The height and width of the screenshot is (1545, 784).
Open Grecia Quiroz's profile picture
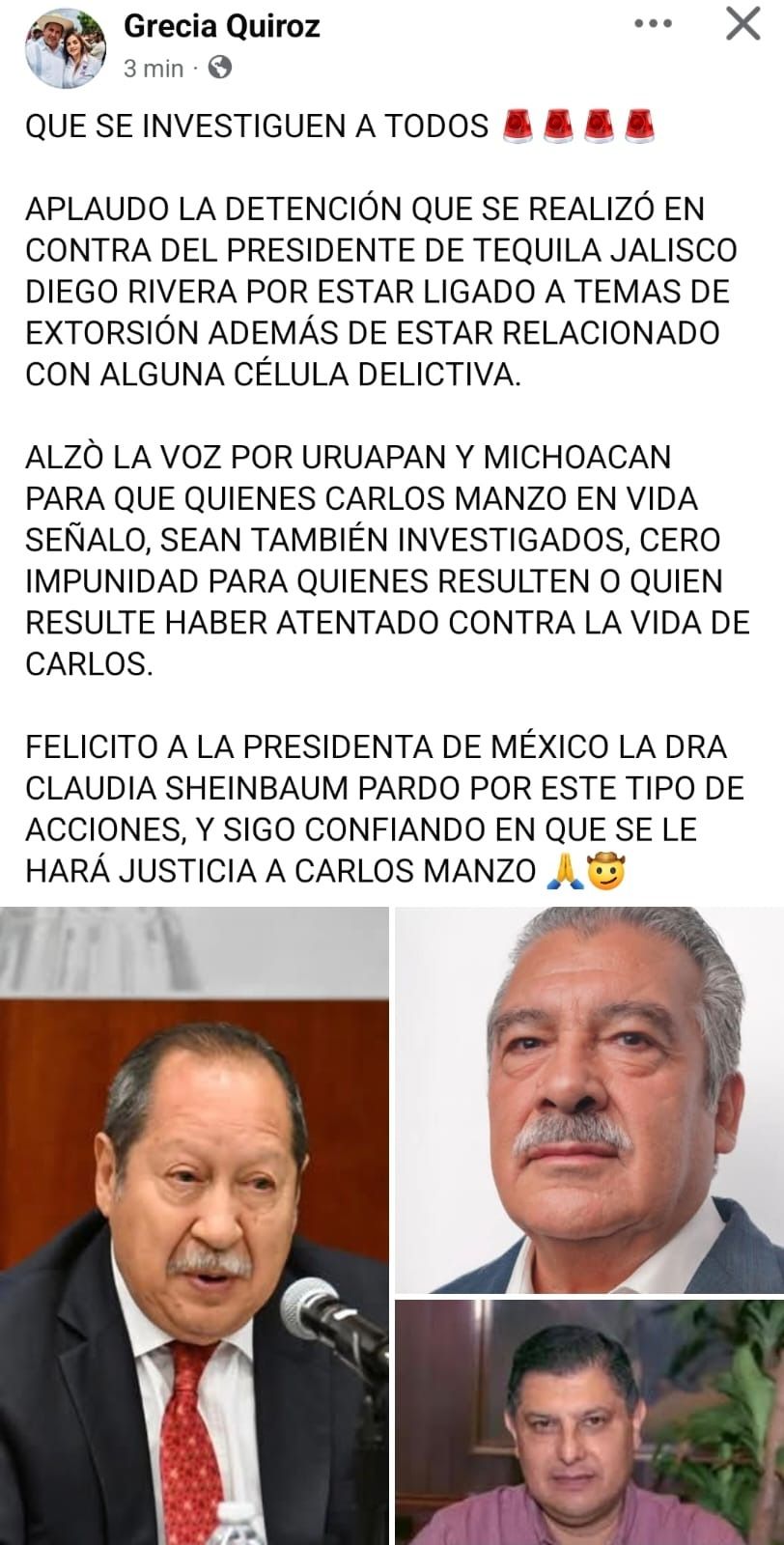click(66, 48)
